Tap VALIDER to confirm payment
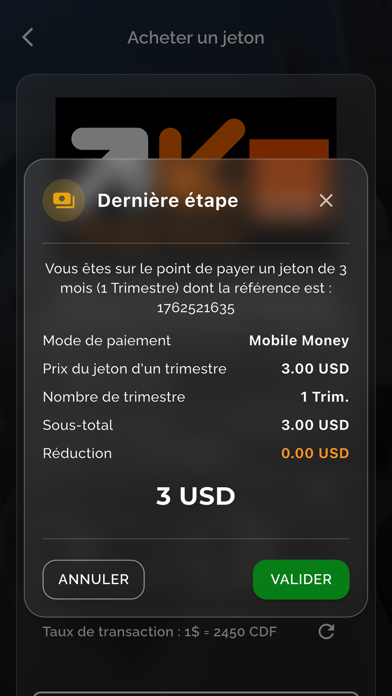Screen dimensions: 392x696 pyautogui.click(x=301, y=579)
